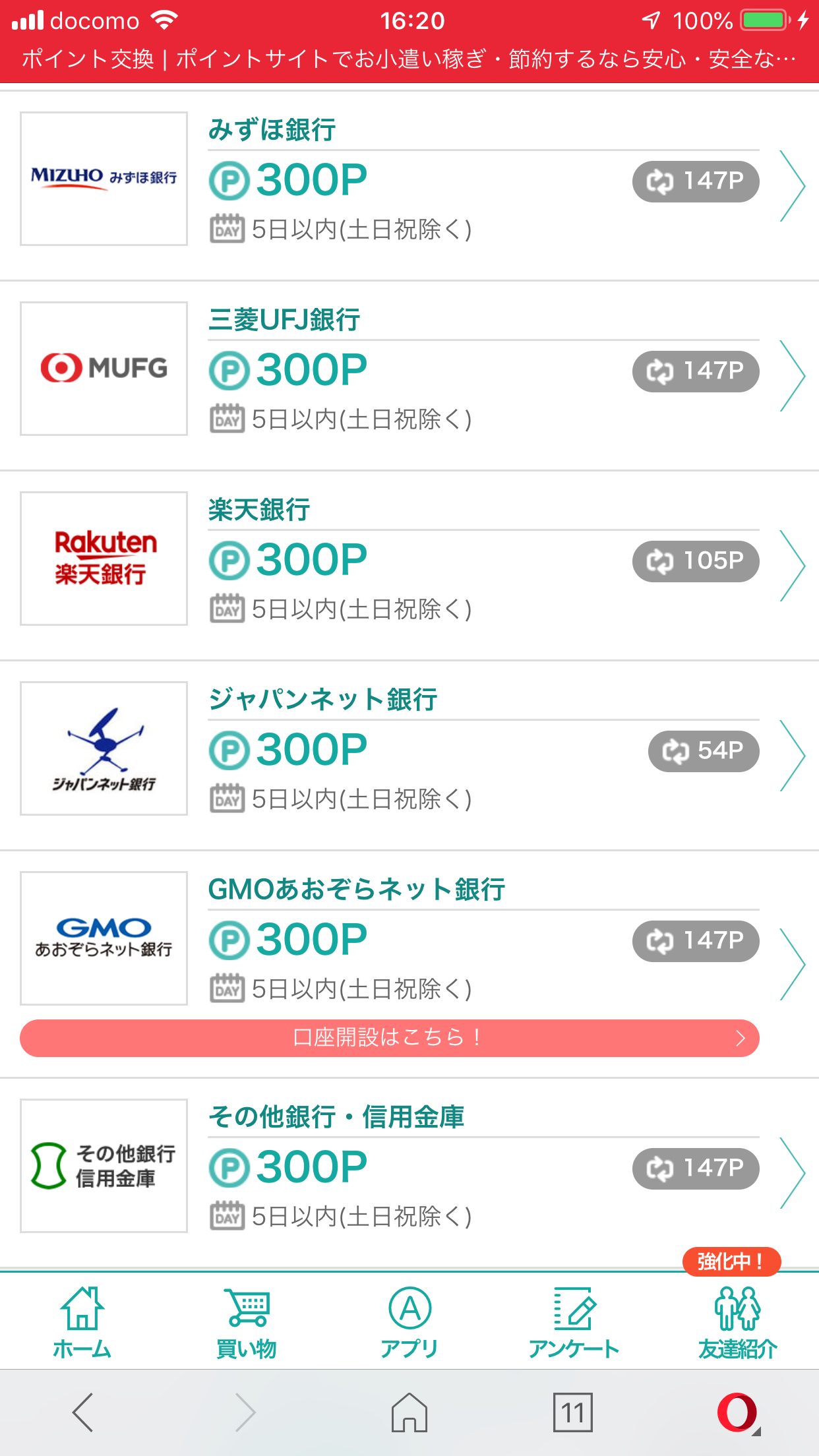Open the みずほ銀行 exchange row

(x=409, y=185)
